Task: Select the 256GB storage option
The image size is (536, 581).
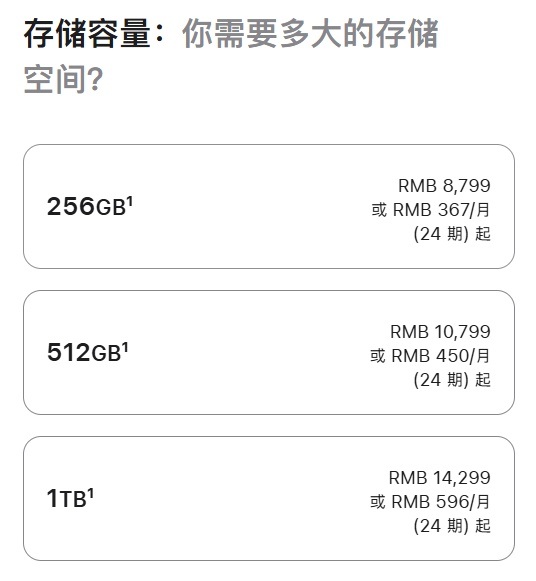Action: (x=269, y=206)
